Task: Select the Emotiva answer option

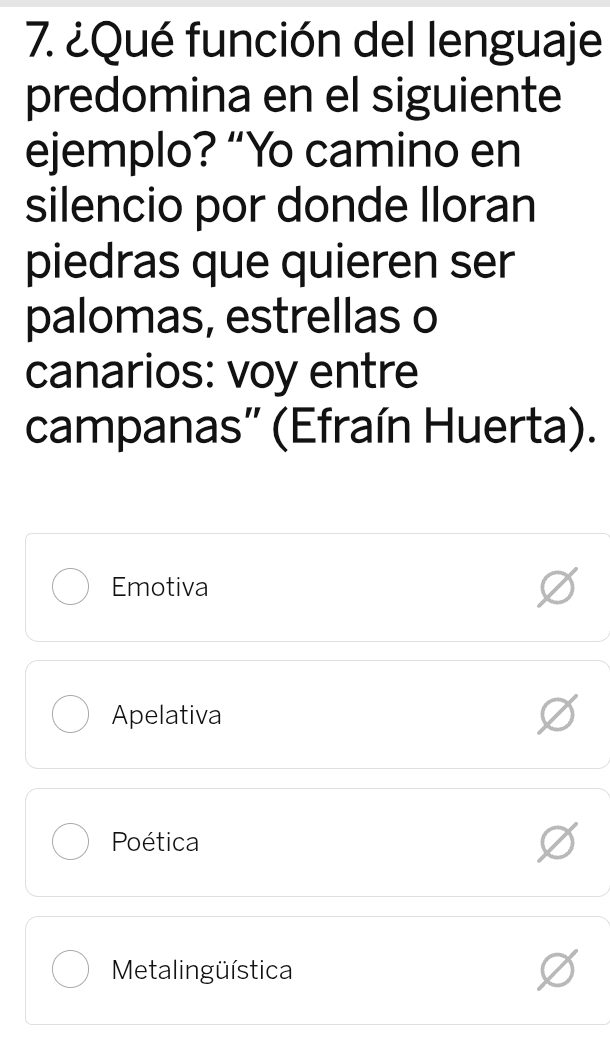Action: [70, 588]
